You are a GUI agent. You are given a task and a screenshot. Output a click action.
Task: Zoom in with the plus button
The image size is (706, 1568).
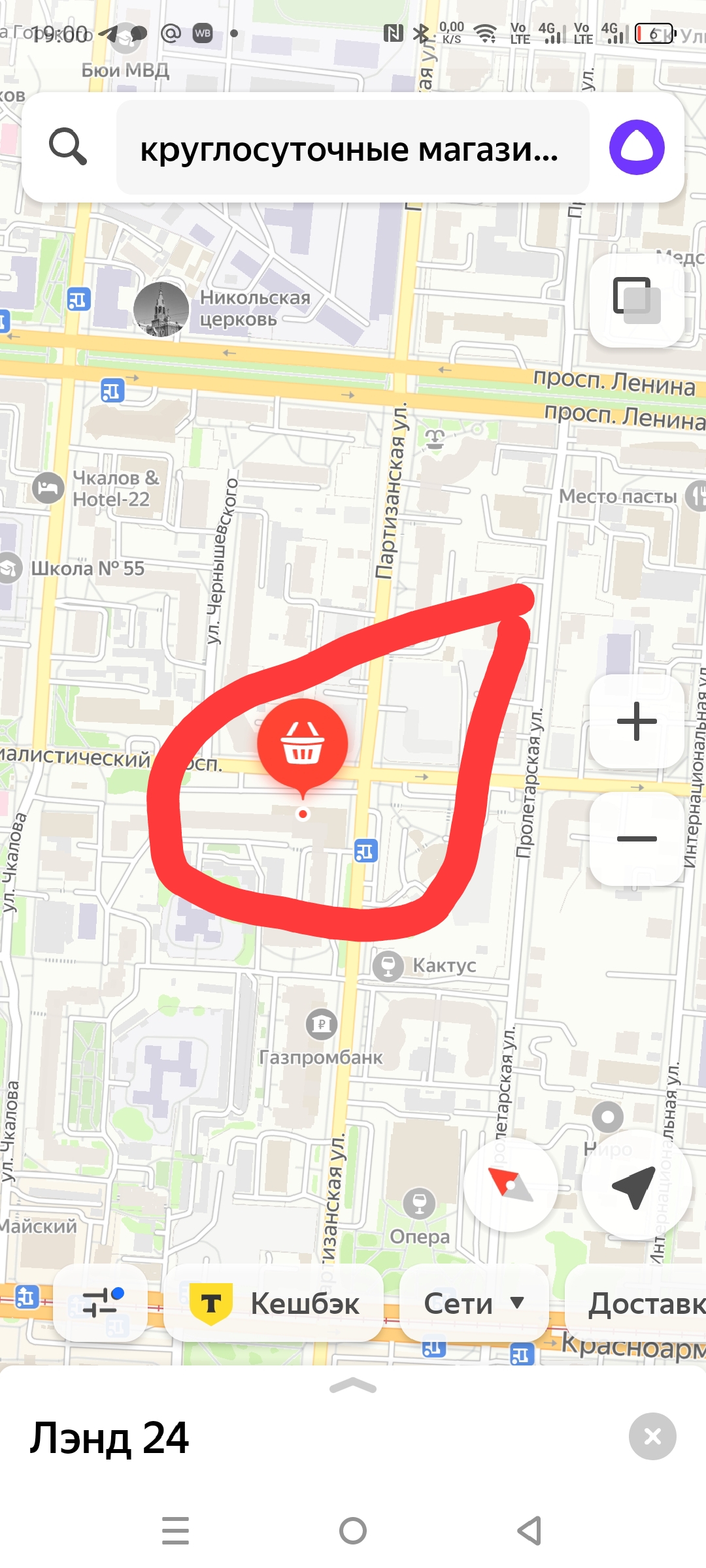(x=637, y=721)
